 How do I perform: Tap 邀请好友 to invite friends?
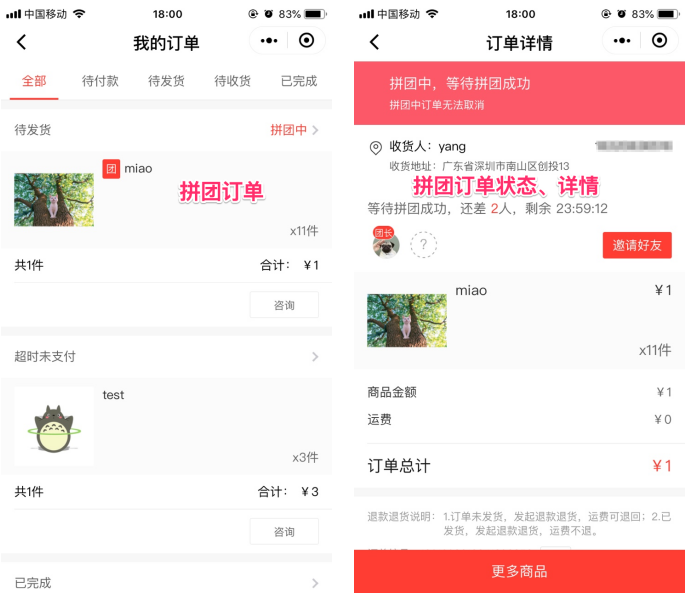click(637, 245)
